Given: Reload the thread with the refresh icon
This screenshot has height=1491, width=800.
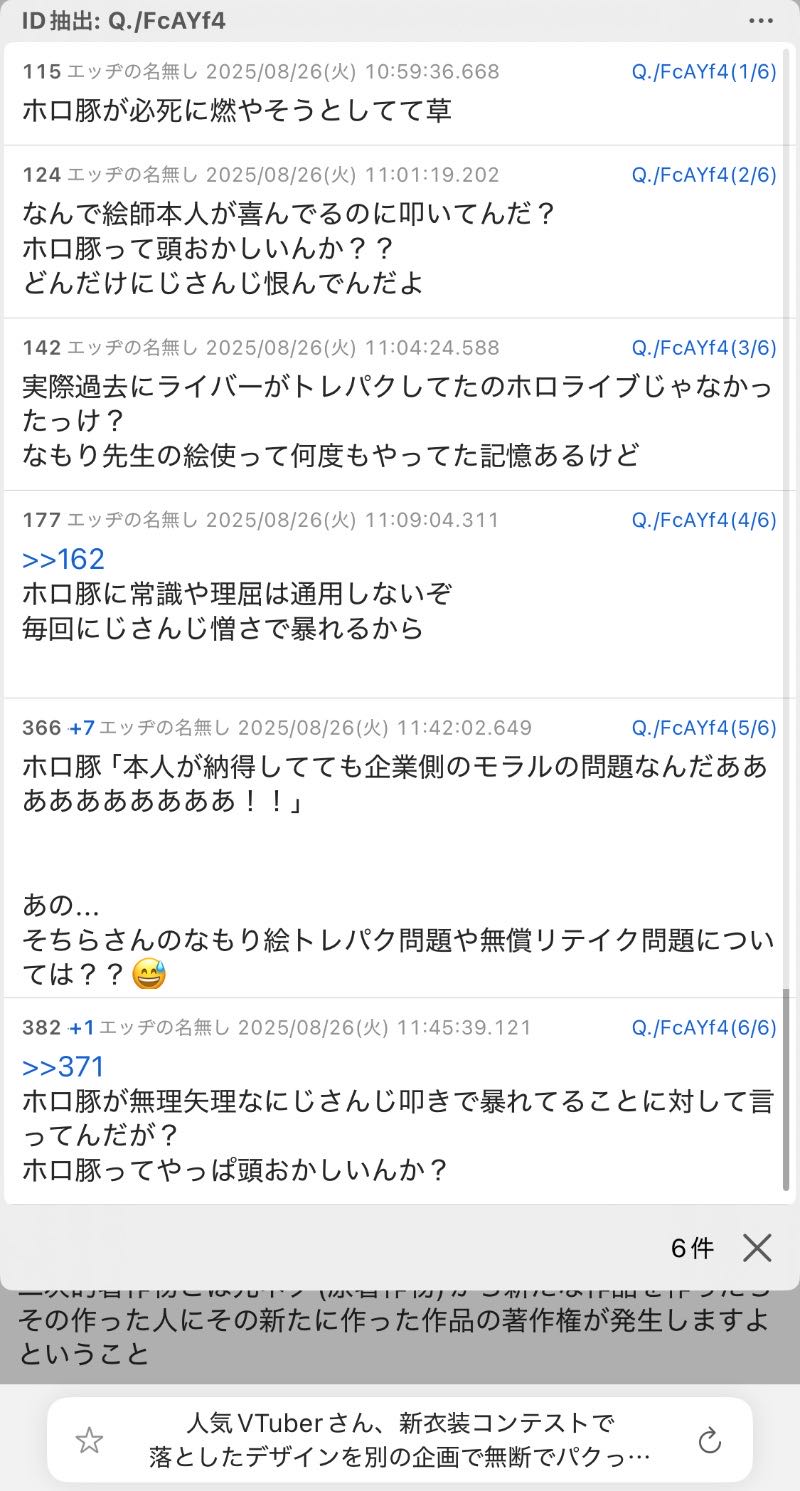Looking at the screenshot, I should (x=709, y=1440).
